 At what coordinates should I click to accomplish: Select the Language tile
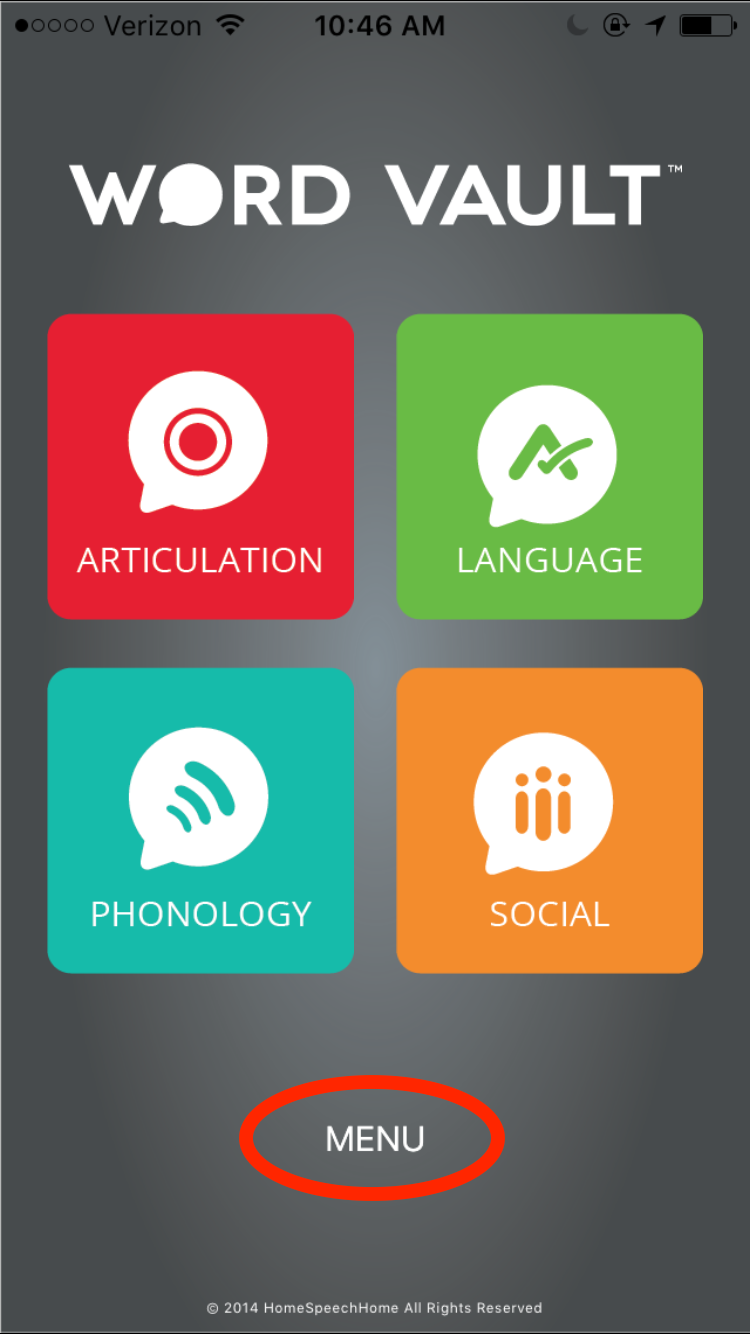549,467
